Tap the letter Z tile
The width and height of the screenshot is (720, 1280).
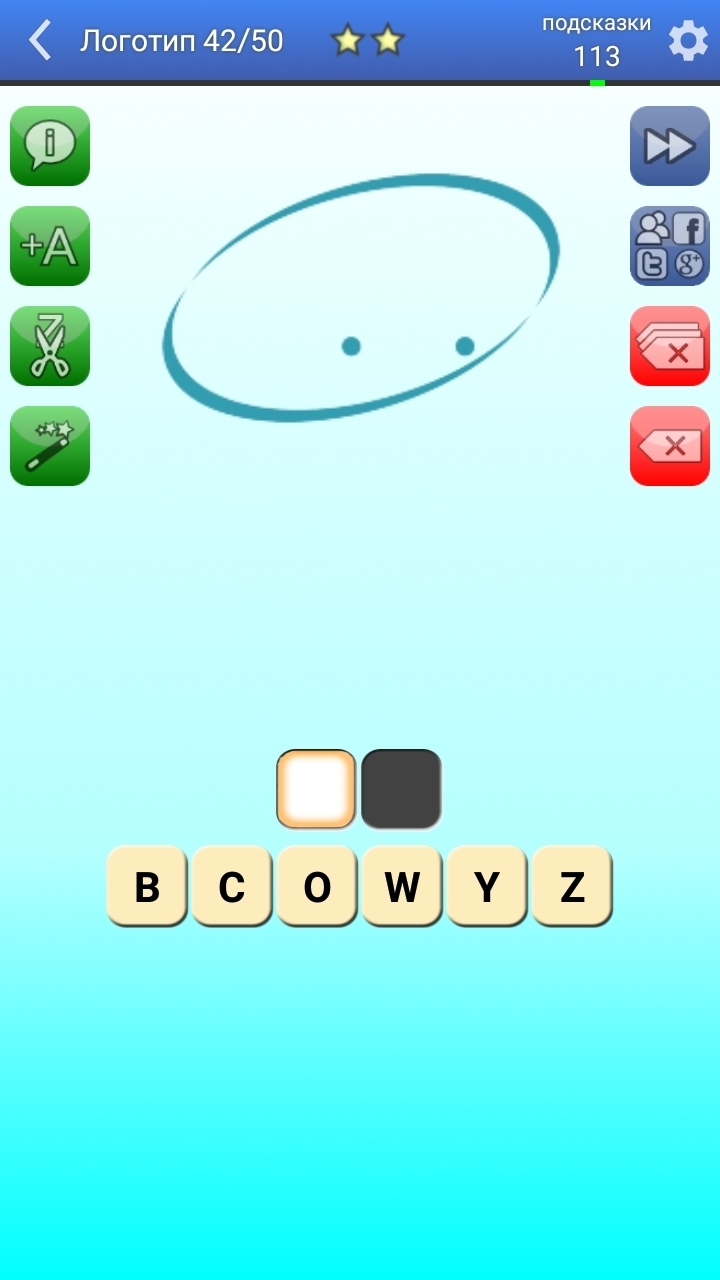pyautogui.click(x=572, y=886)
